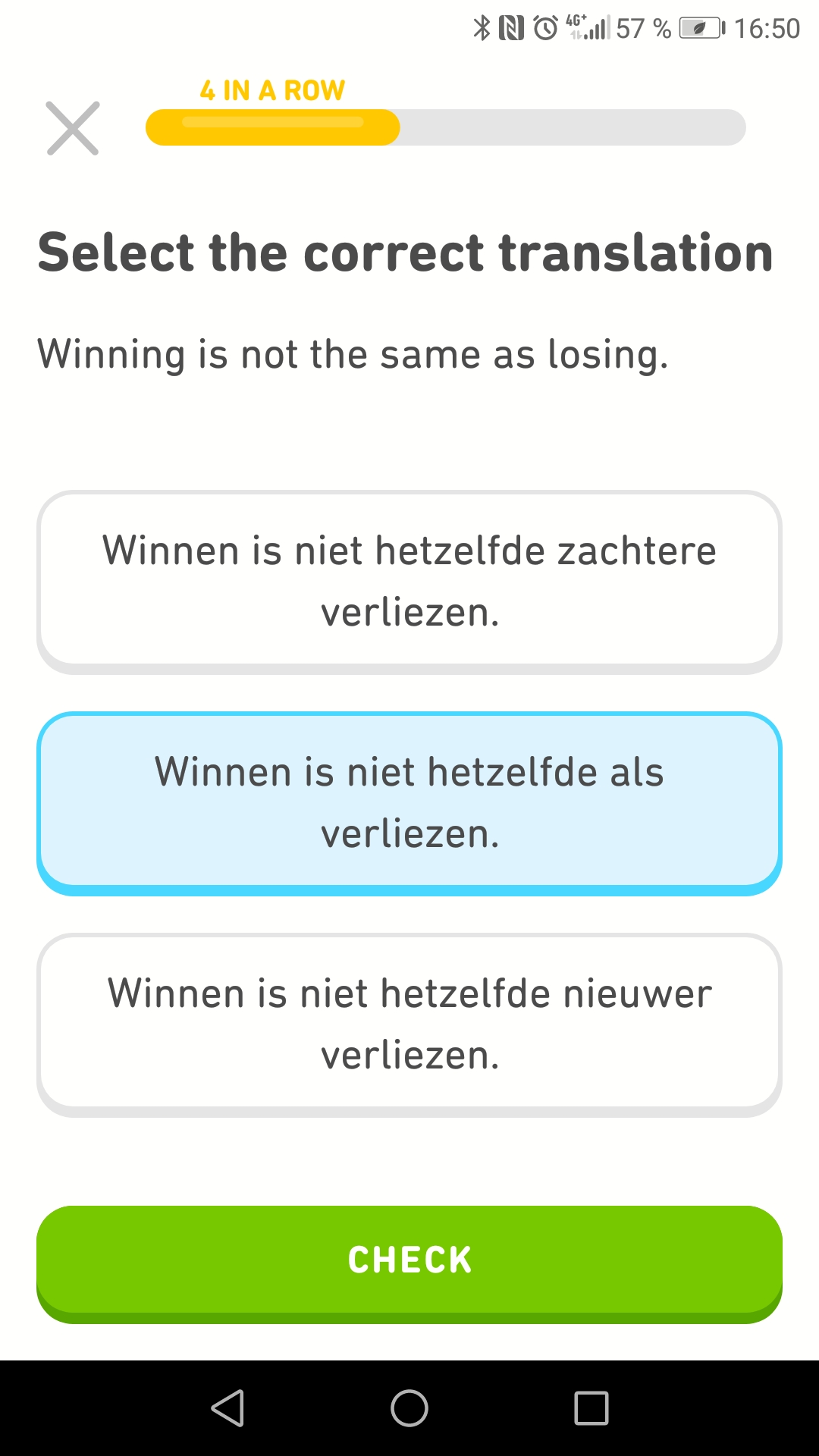The height and width of the screenshot is (1456, 819).
Task: Go back using the system back button
Action: coord(227,1408)
